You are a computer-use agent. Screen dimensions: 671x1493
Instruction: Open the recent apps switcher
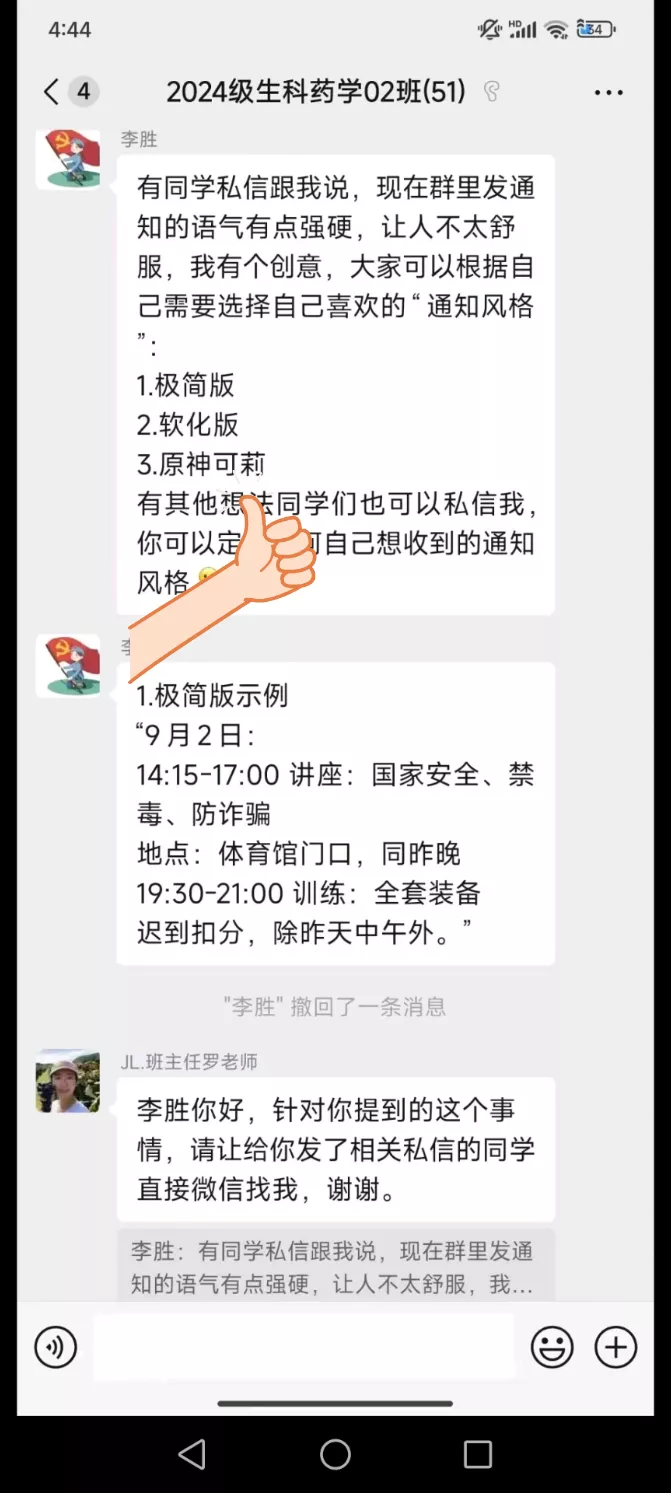click(478, 1453)
